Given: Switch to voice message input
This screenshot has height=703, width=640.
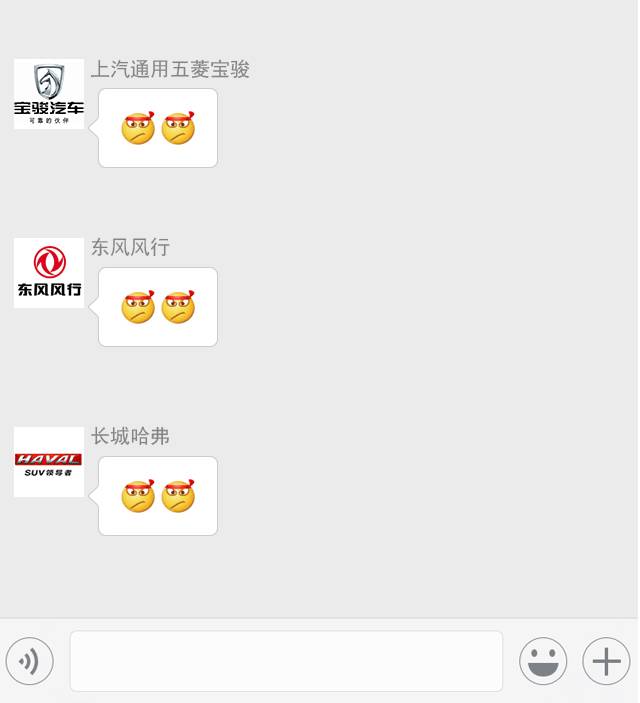Looking at the screenshot, I should tap(29, 661).
